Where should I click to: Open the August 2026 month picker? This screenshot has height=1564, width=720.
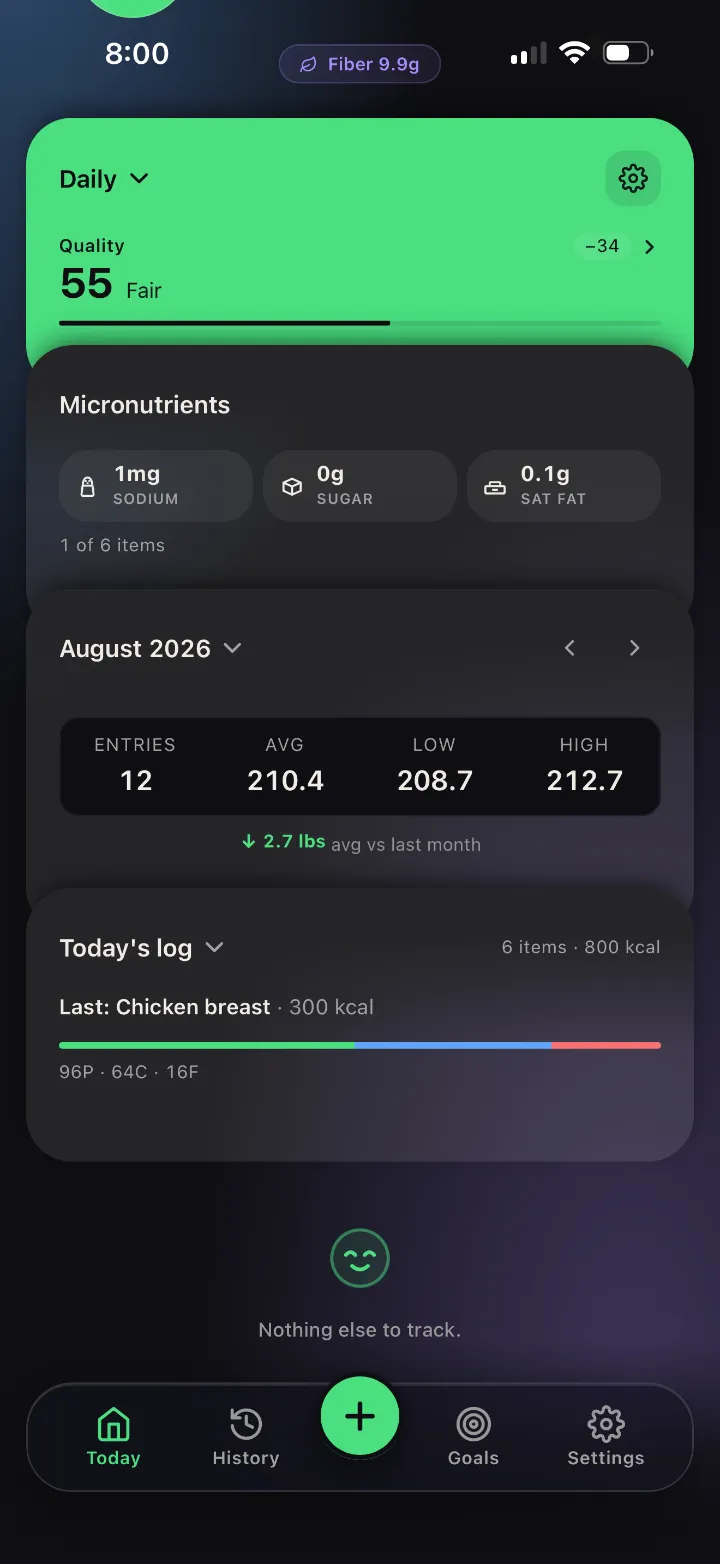click(150, 648)
